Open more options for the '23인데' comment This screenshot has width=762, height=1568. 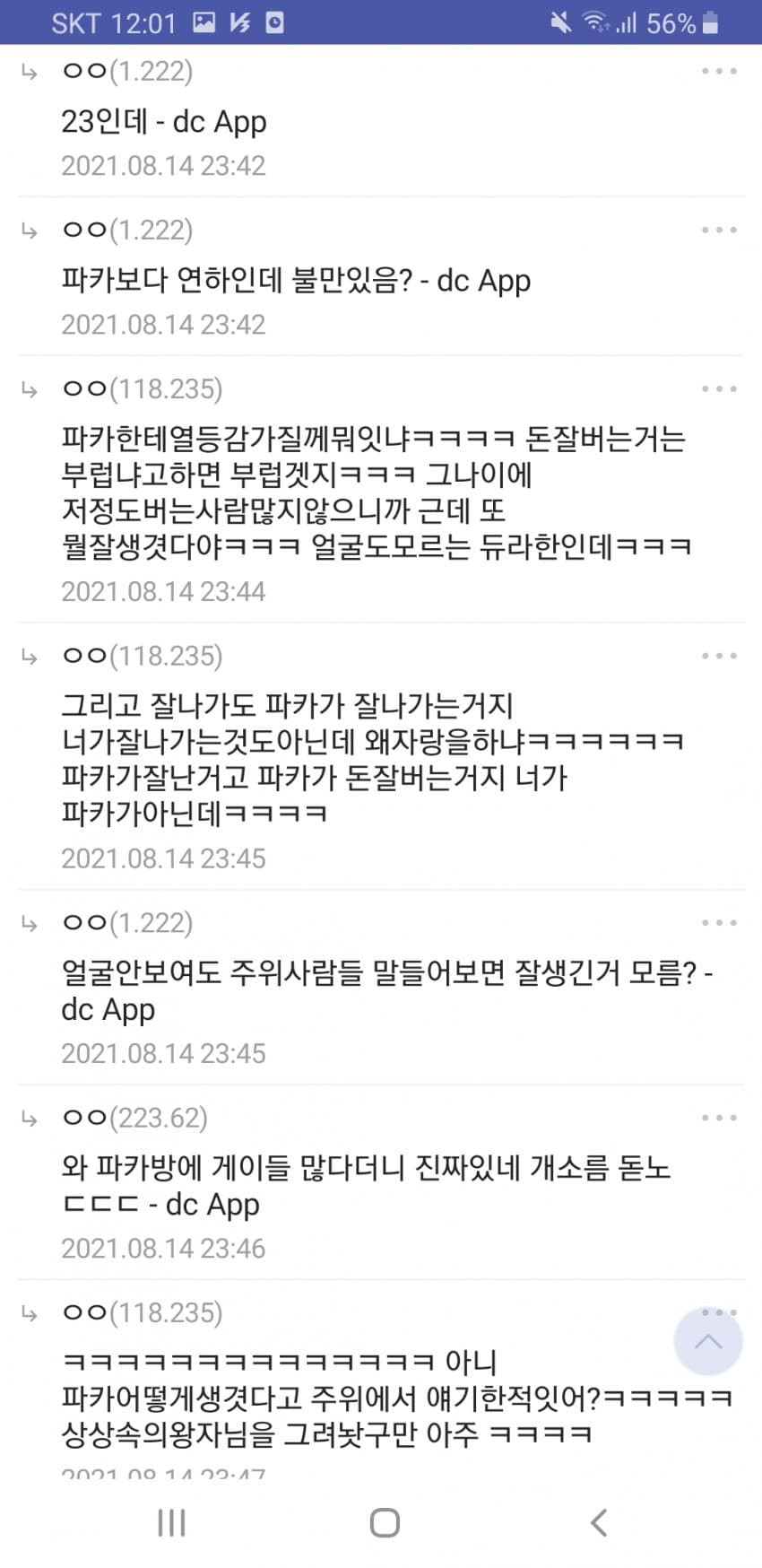[719, 71]
